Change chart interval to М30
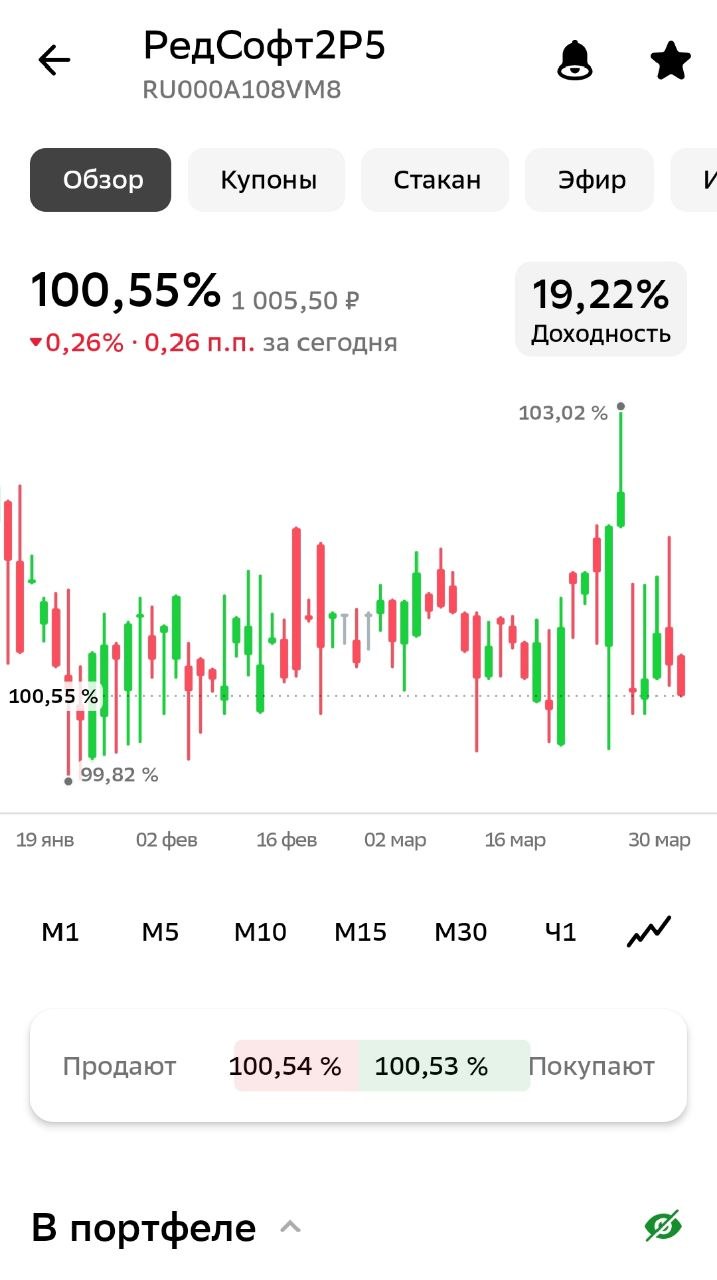The height and width of the screenshot is (1280, 717). point(460,932)
